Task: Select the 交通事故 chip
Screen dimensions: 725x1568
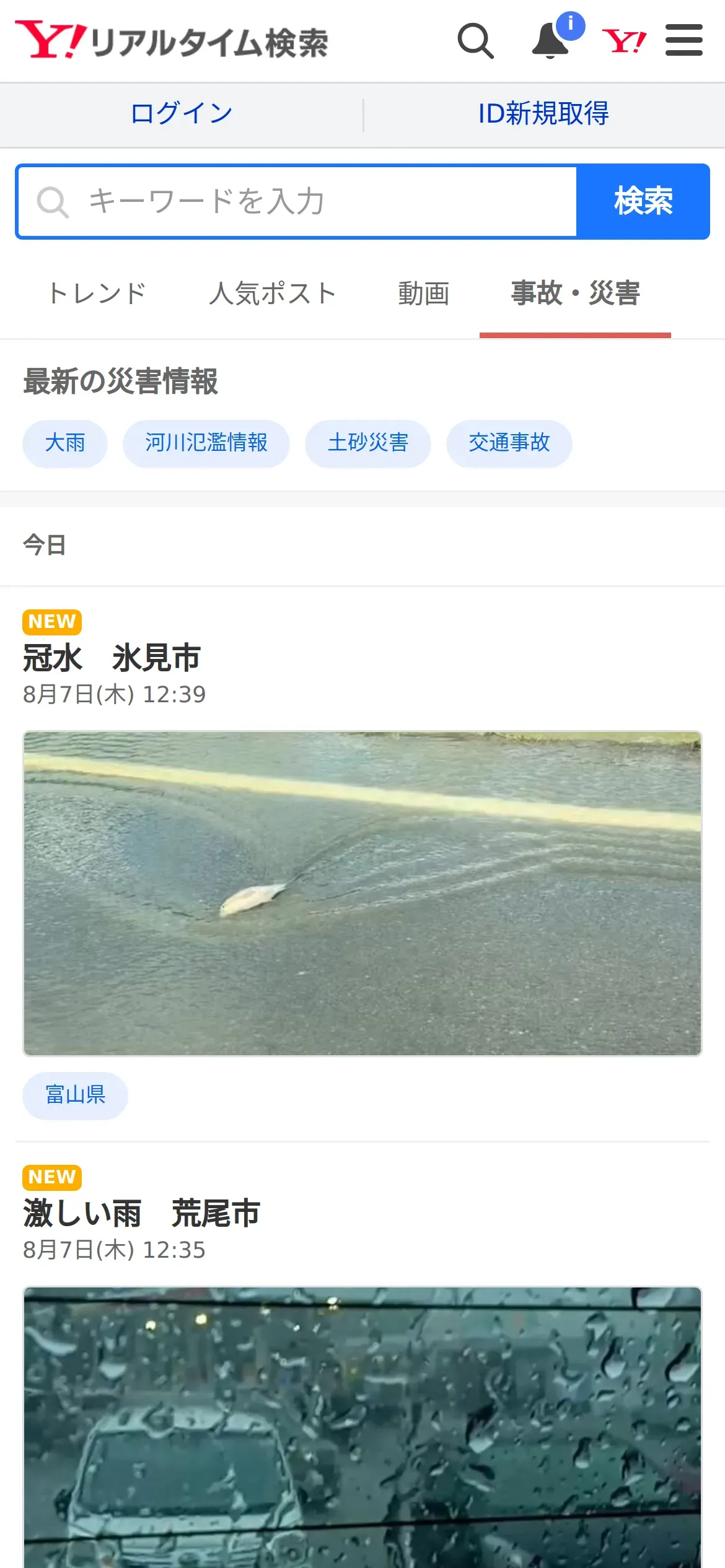Action: pos(509,443)
